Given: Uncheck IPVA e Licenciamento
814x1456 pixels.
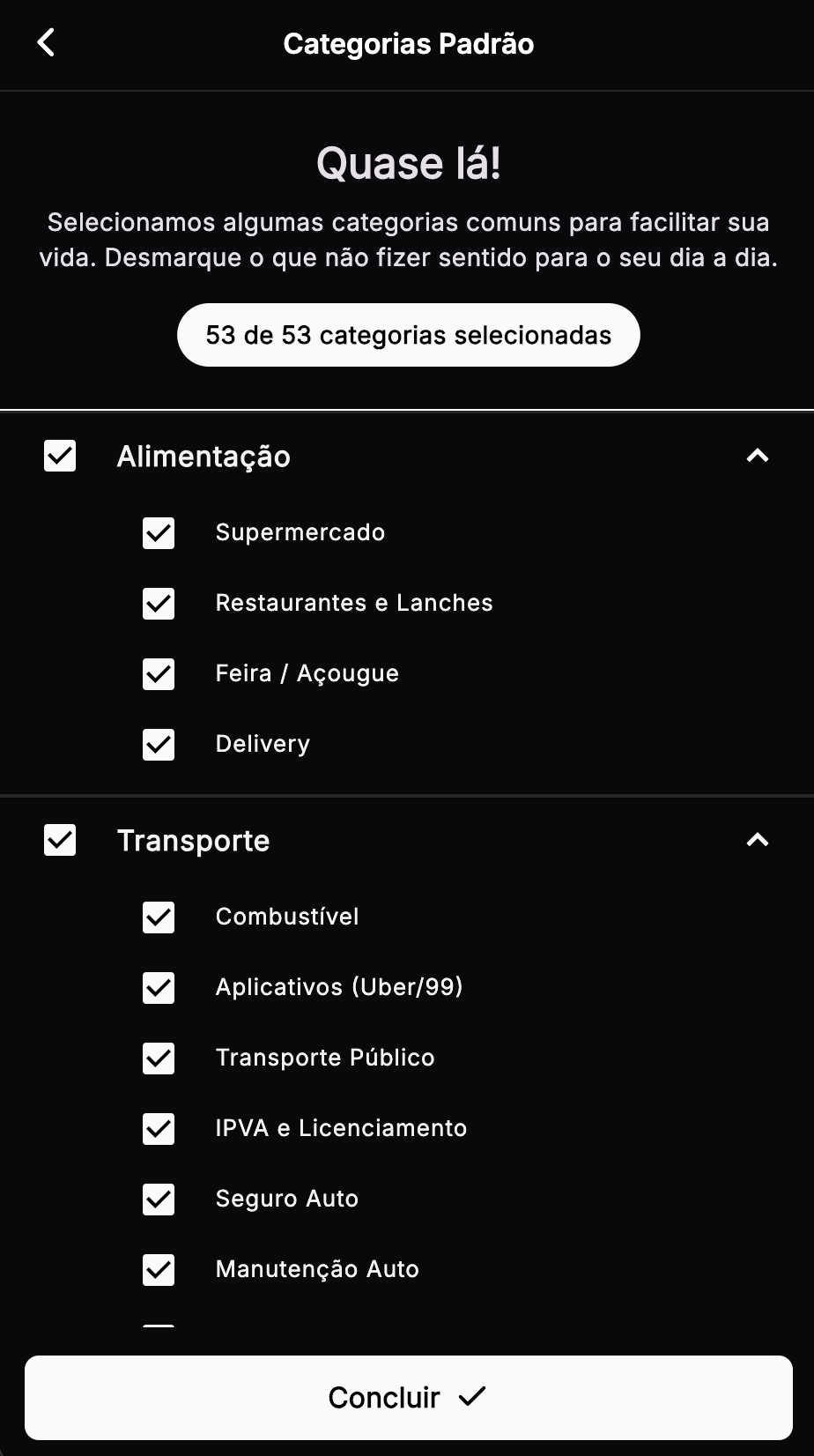Looking at the screenshot, I should tap(159, 1129).
